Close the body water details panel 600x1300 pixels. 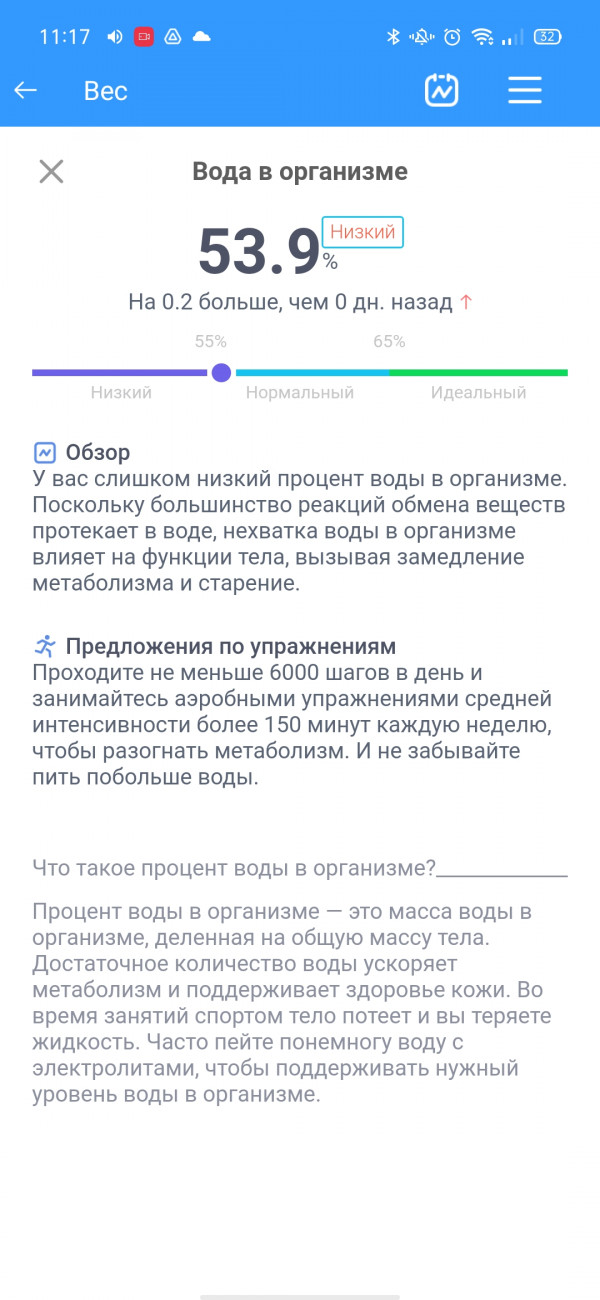[x=51, y=171]
